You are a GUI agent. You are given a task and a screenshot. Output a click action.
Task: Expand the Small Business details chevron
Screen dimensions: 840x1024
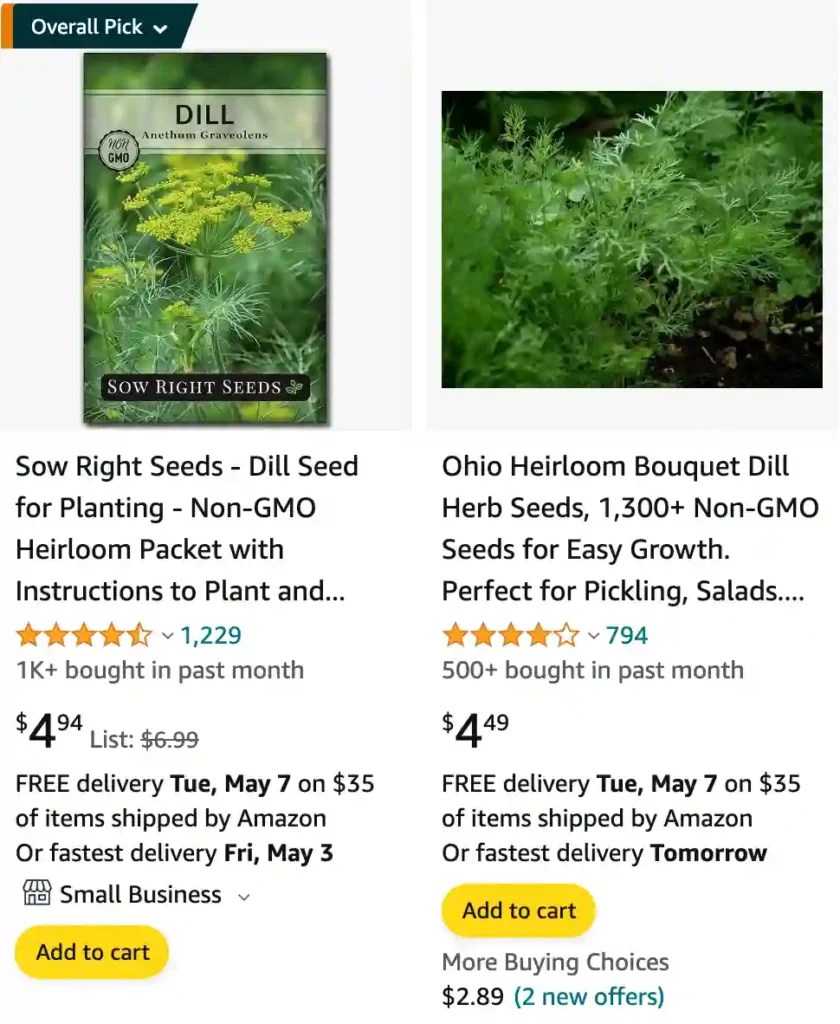(x=245, y=896)
